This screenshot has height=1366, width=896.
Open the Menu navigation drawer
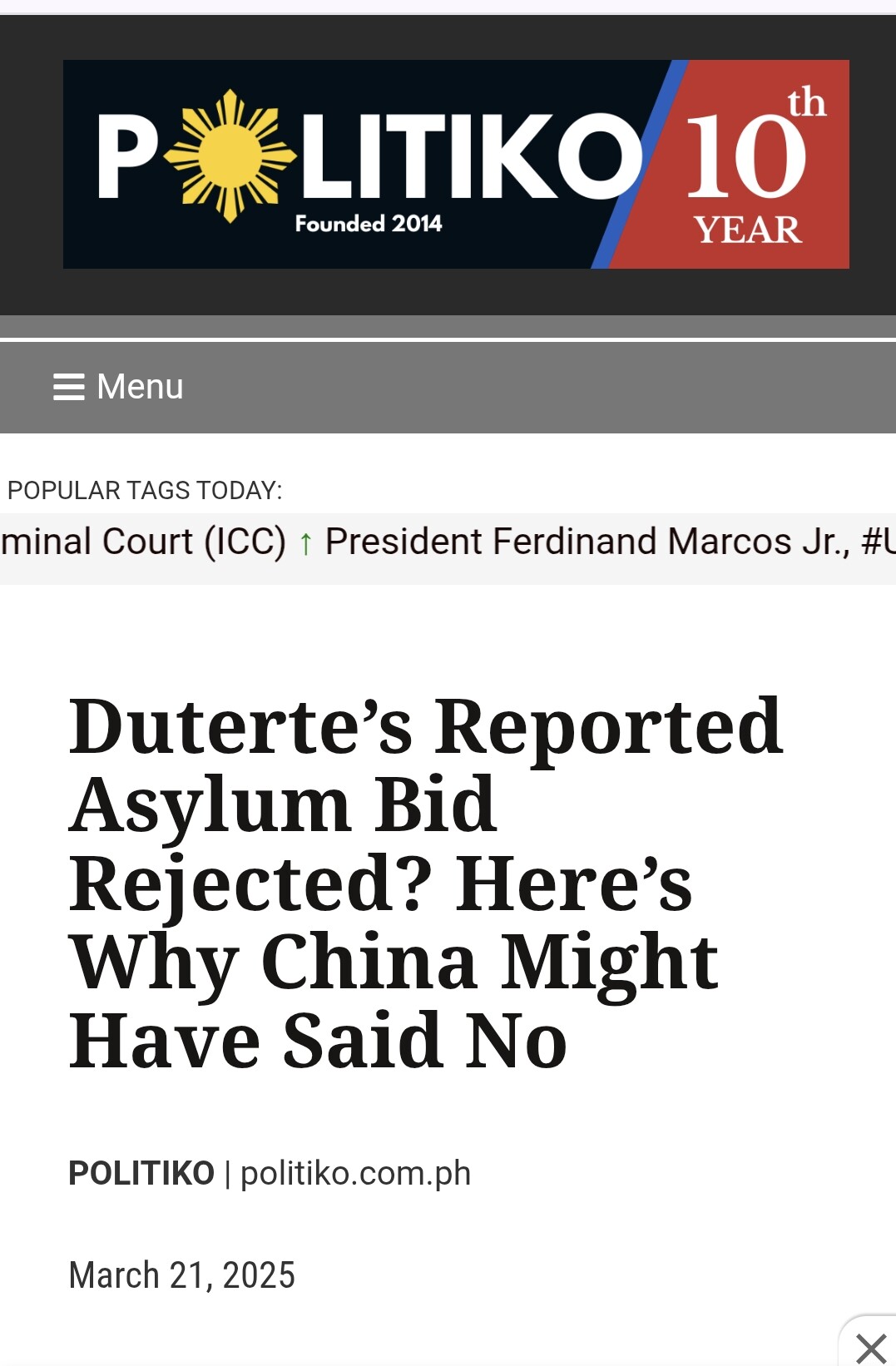[x=118, y=387]
